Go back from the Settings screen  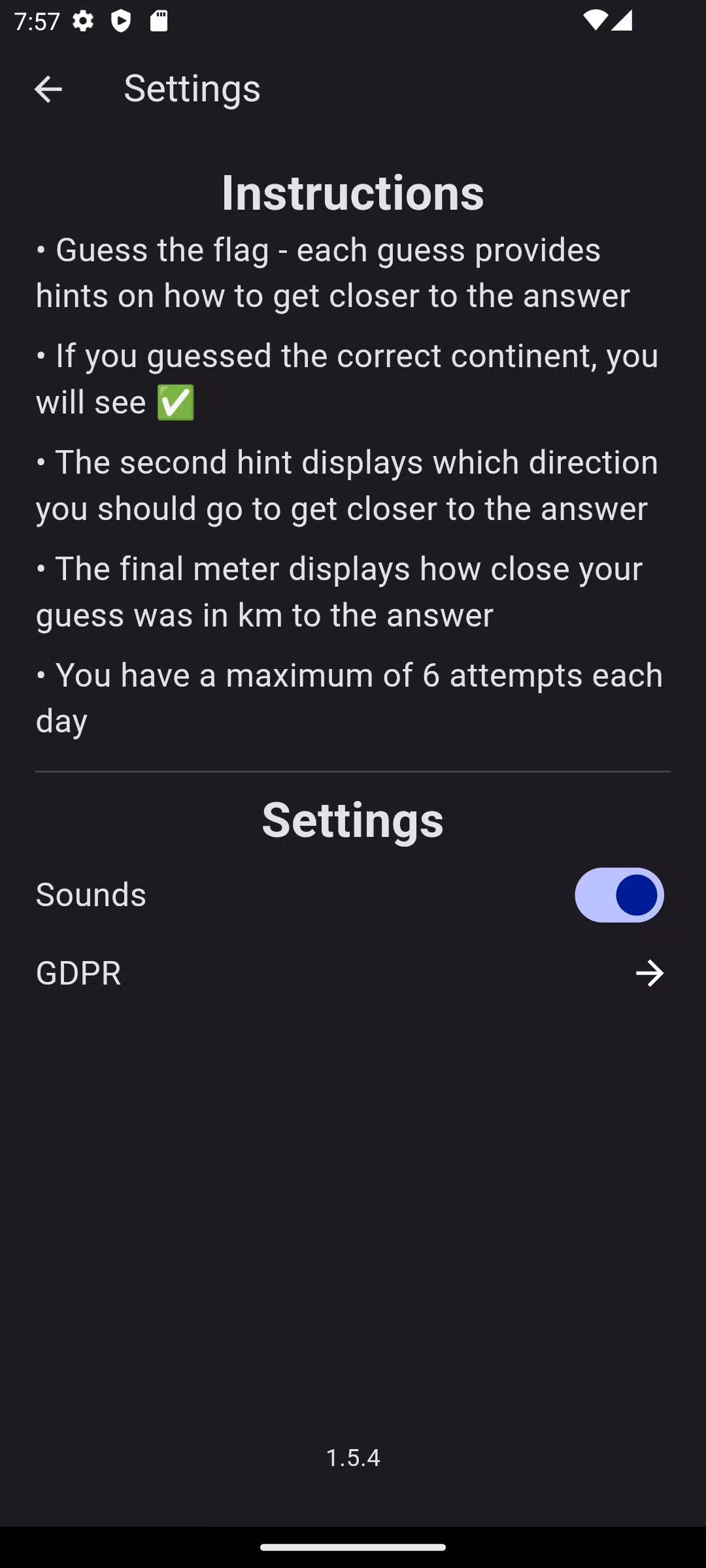pyautogui.click(x=48, y=89)
